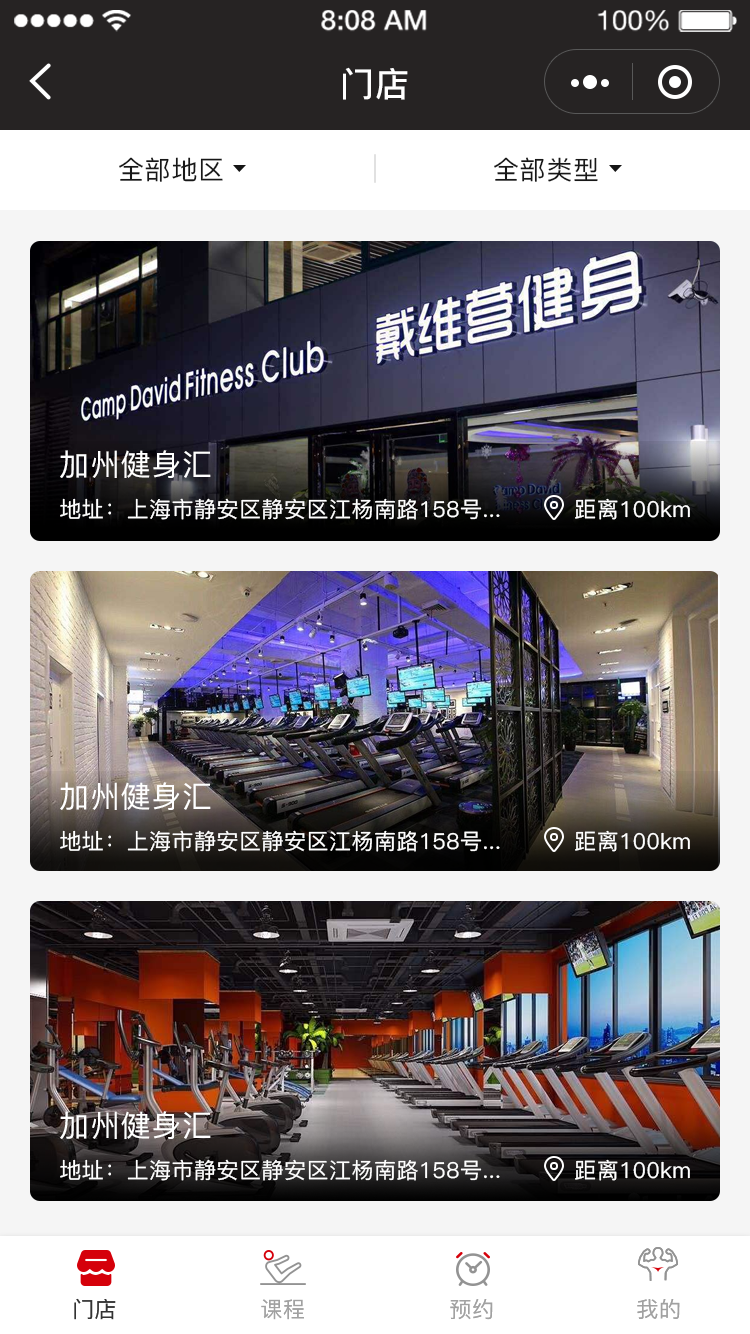
Task: Expand the 全部类型 type filter
Action: tap(557, 170)
